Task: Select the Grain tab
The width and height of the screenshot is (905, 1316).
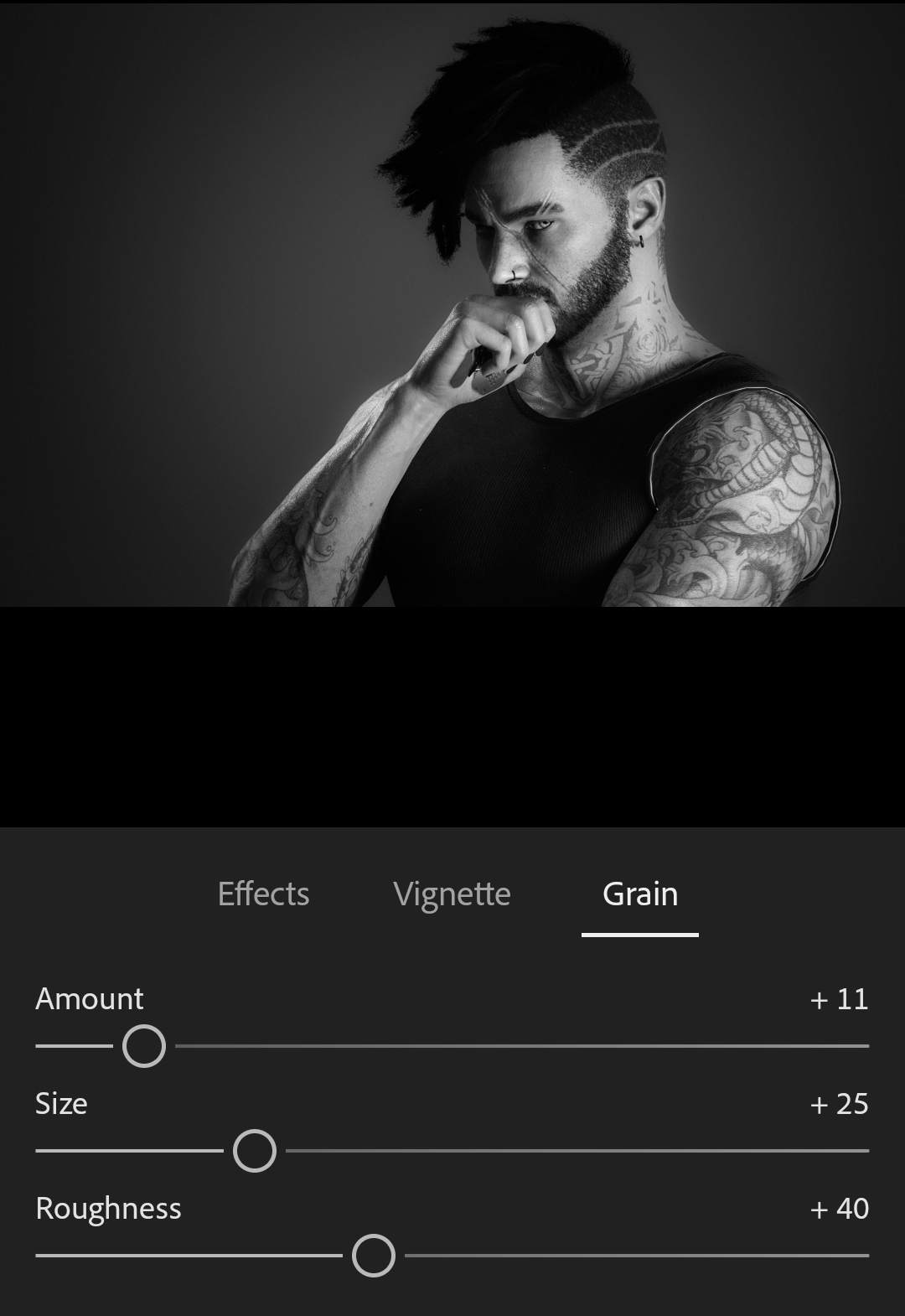Action: [640, 894]
